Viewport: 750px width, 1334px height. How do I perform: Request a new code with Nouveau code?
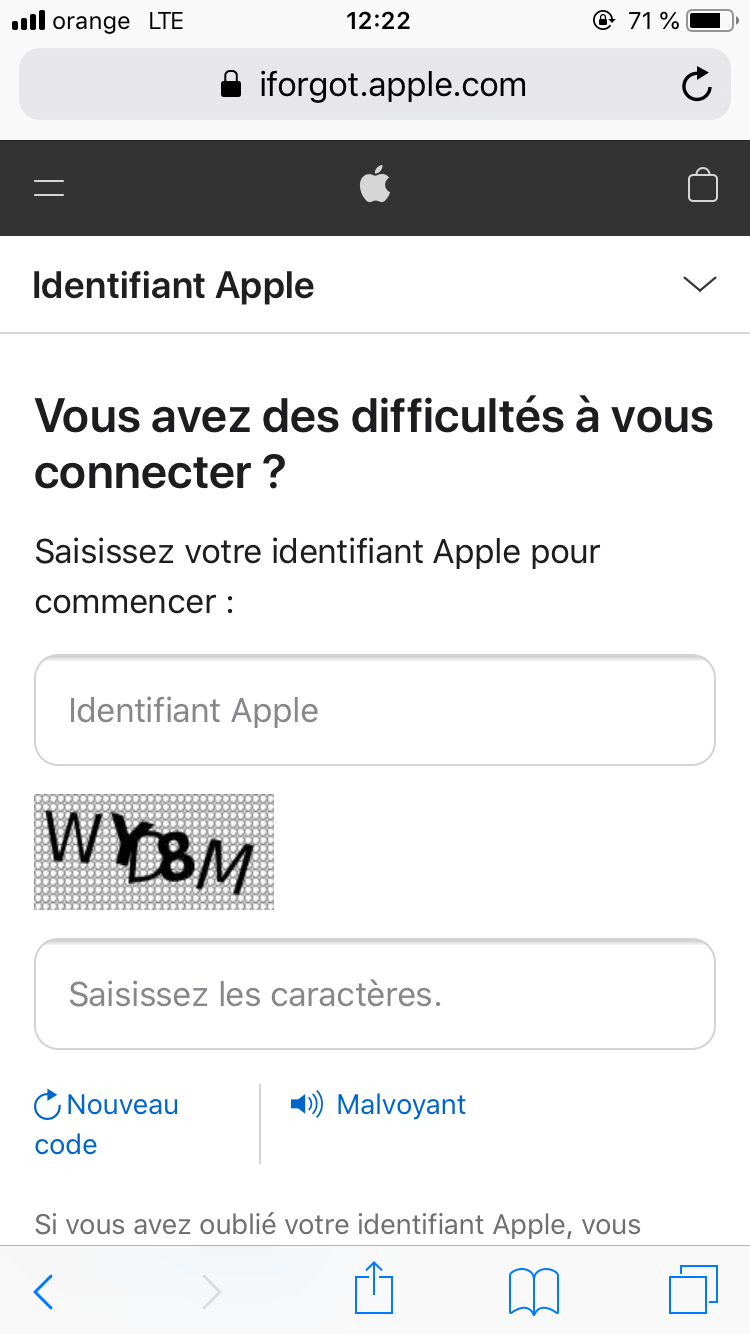click(x=106, y=1124)
